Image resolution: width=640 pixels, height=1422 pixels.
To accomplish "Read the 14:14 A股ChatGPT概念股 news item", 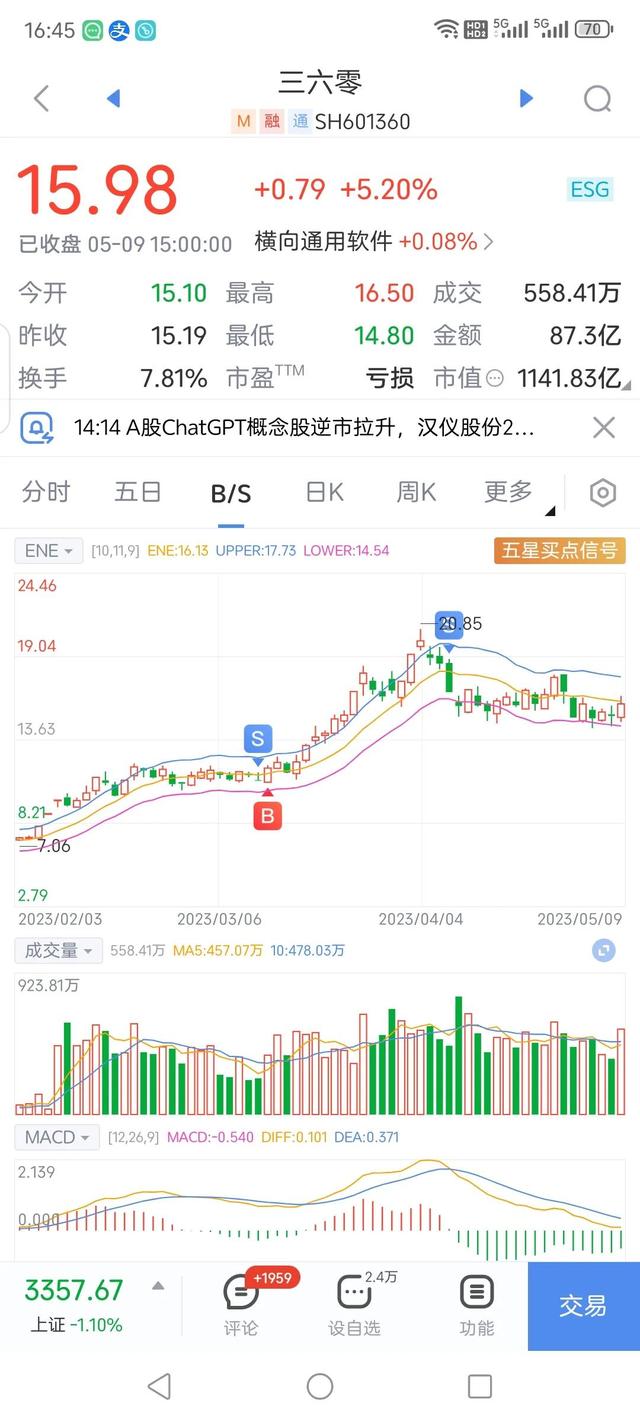I will [303, 429].
